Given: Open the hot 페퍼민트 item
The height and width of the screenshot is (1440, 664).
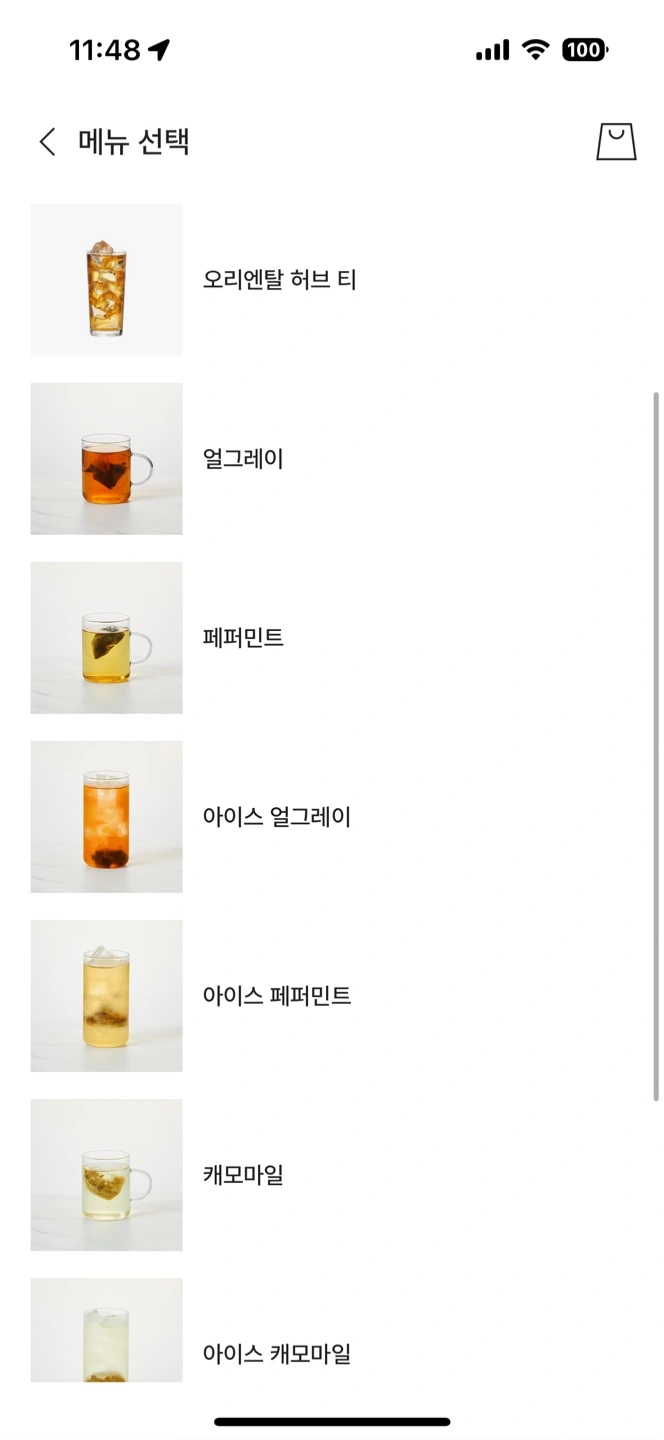Looking at the screenshot, I should (x=243, y=638).
